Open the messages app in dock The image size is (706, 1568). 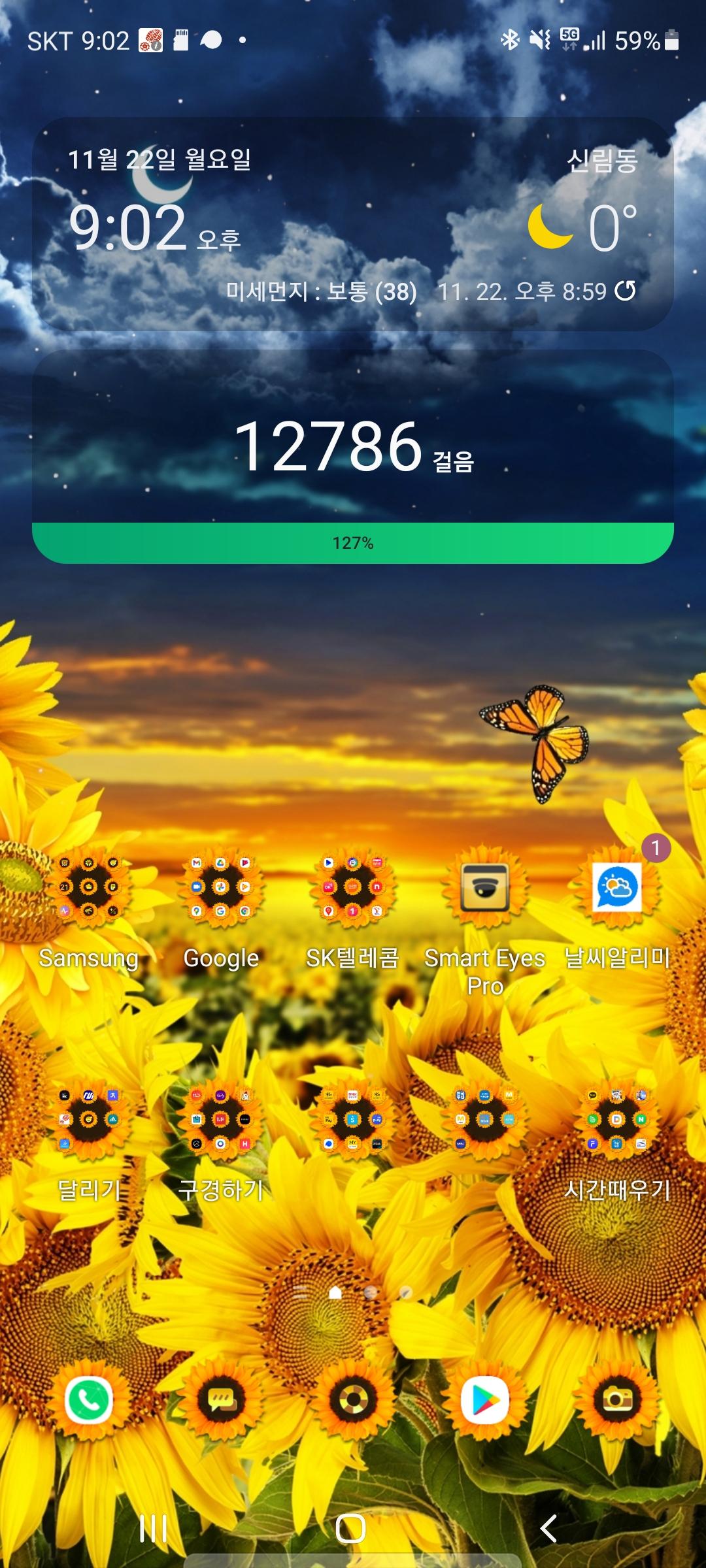pyautogui.click(x=221, y=1399)
